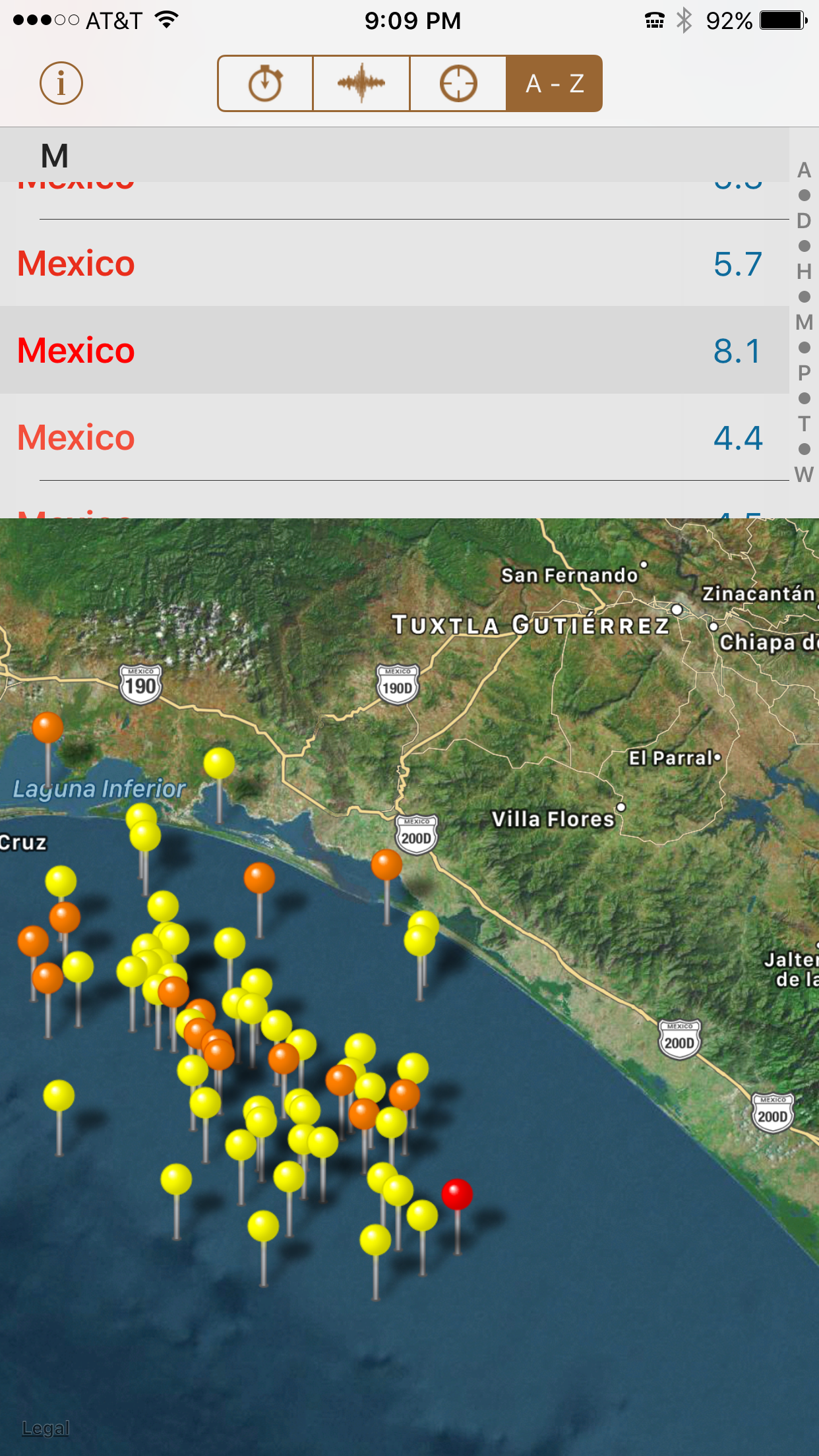Select the A - Z sorting tab
This screenshot has height=1456, width=819.
(555, 84)
